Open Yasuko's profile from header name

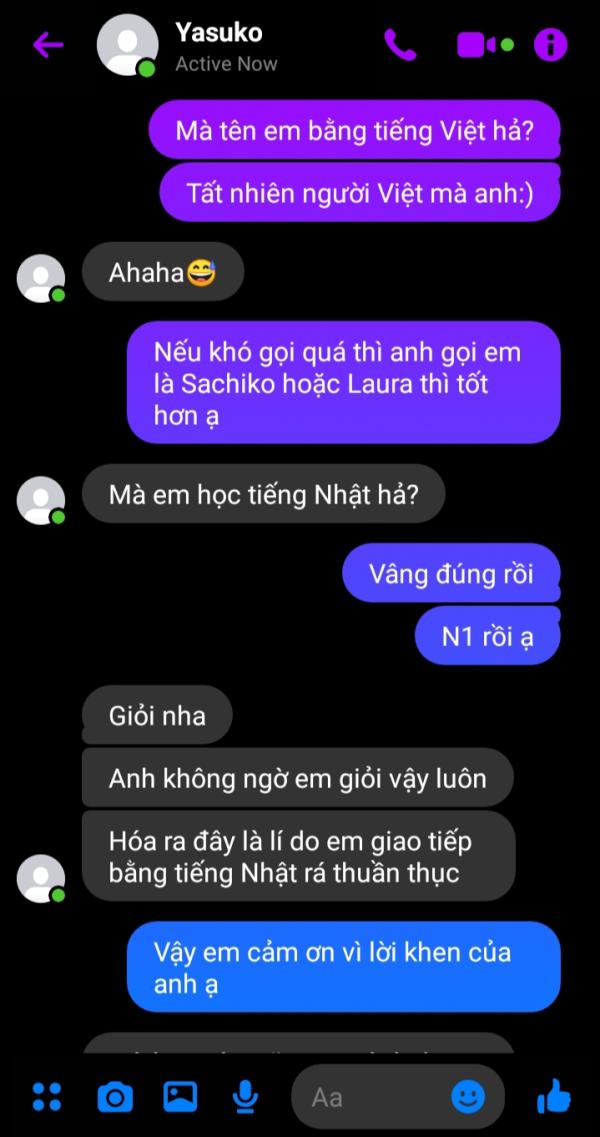pyautogui.click(x=218, y=33)
